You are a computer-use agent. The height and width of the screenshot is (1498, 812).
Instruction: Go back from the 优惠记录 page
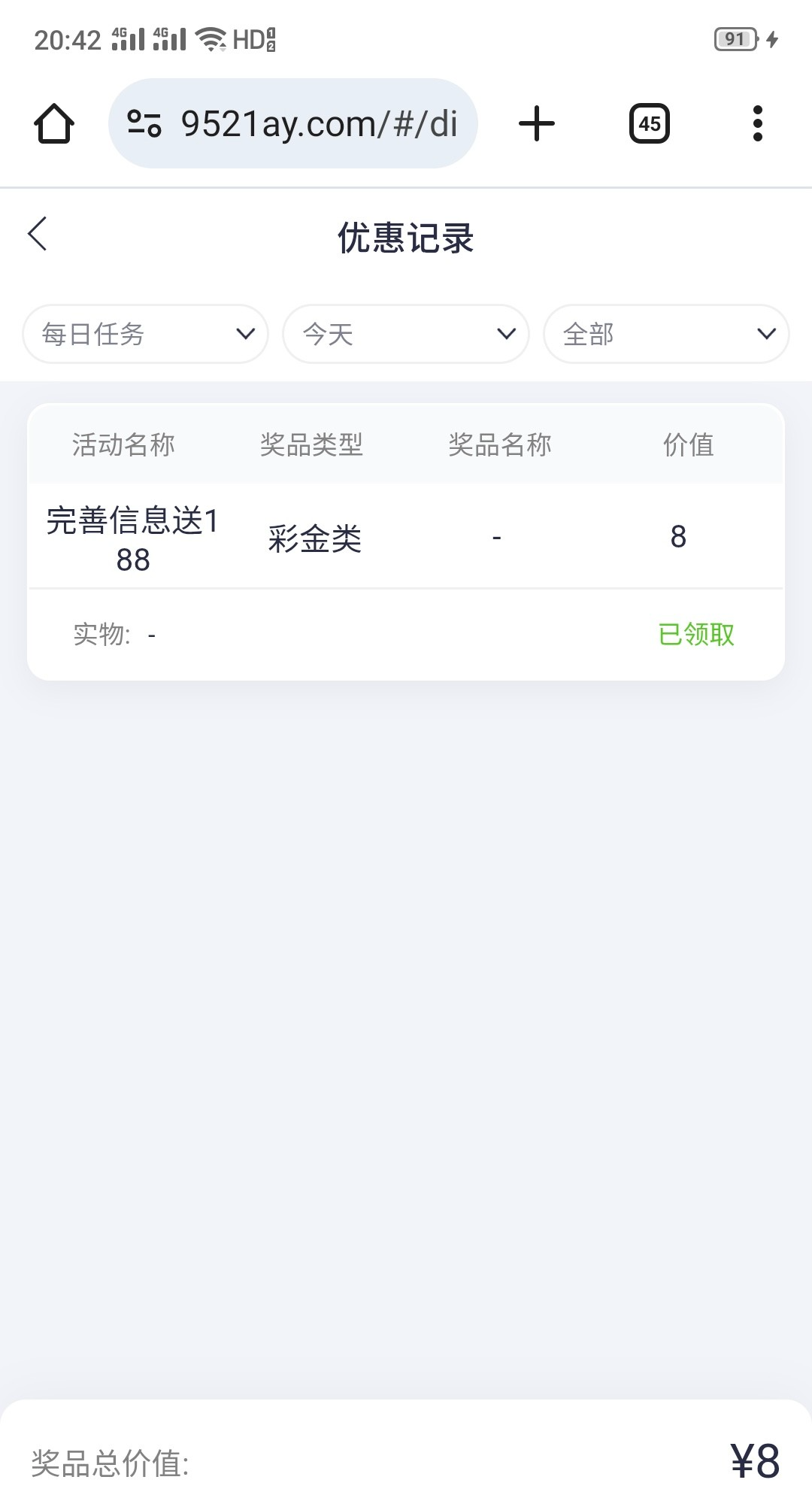pyautogui.click(x=38, y=234)
